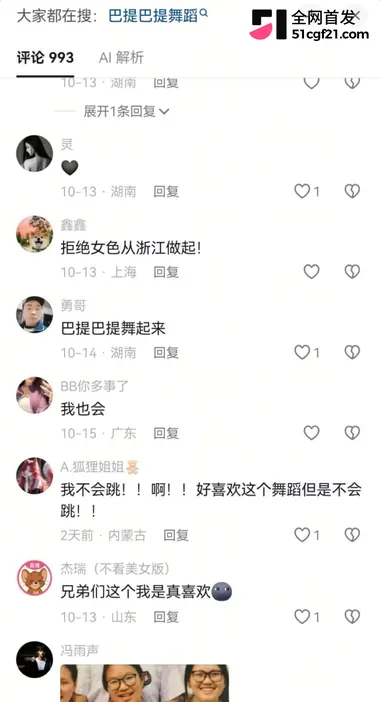Close the comments panel

tap(357, 16)
